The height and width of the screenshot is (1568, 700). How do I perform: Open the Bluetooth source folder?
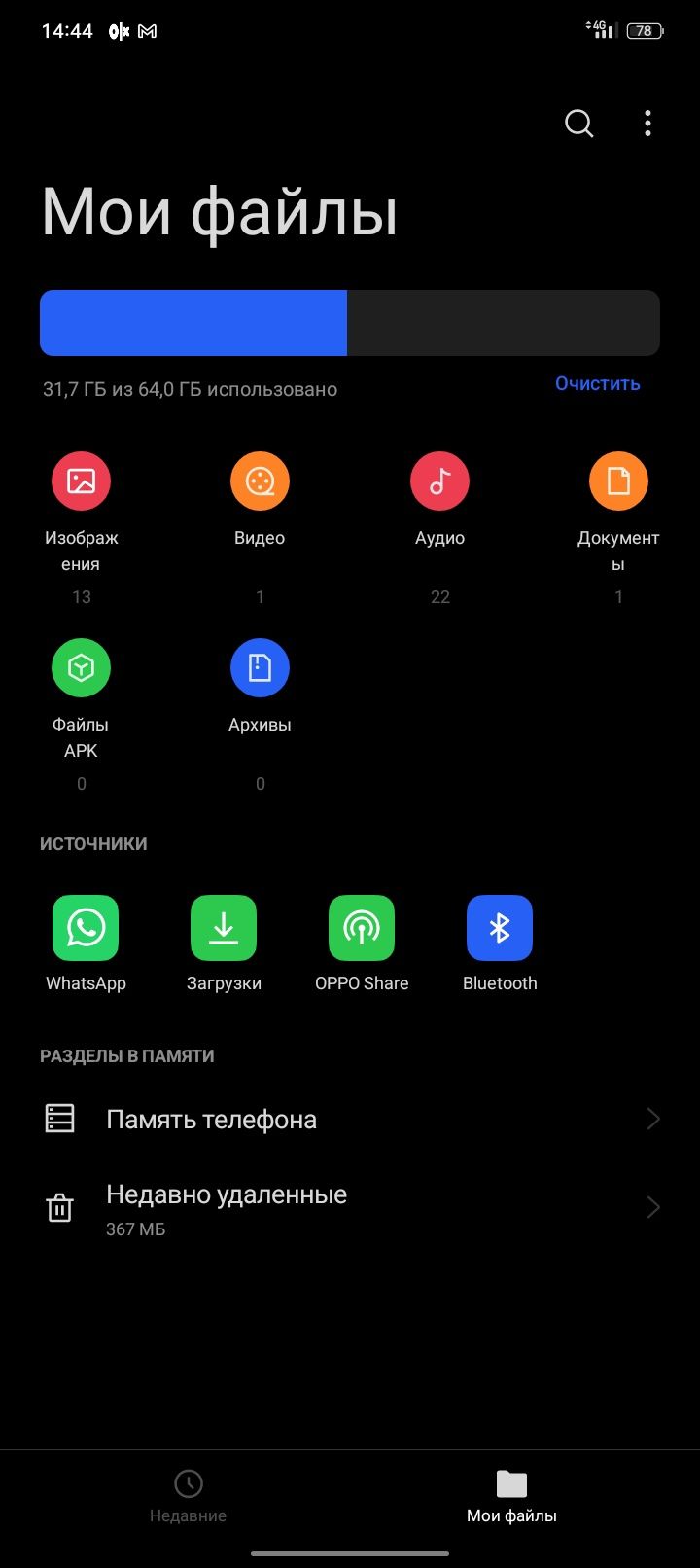[500, 929]
